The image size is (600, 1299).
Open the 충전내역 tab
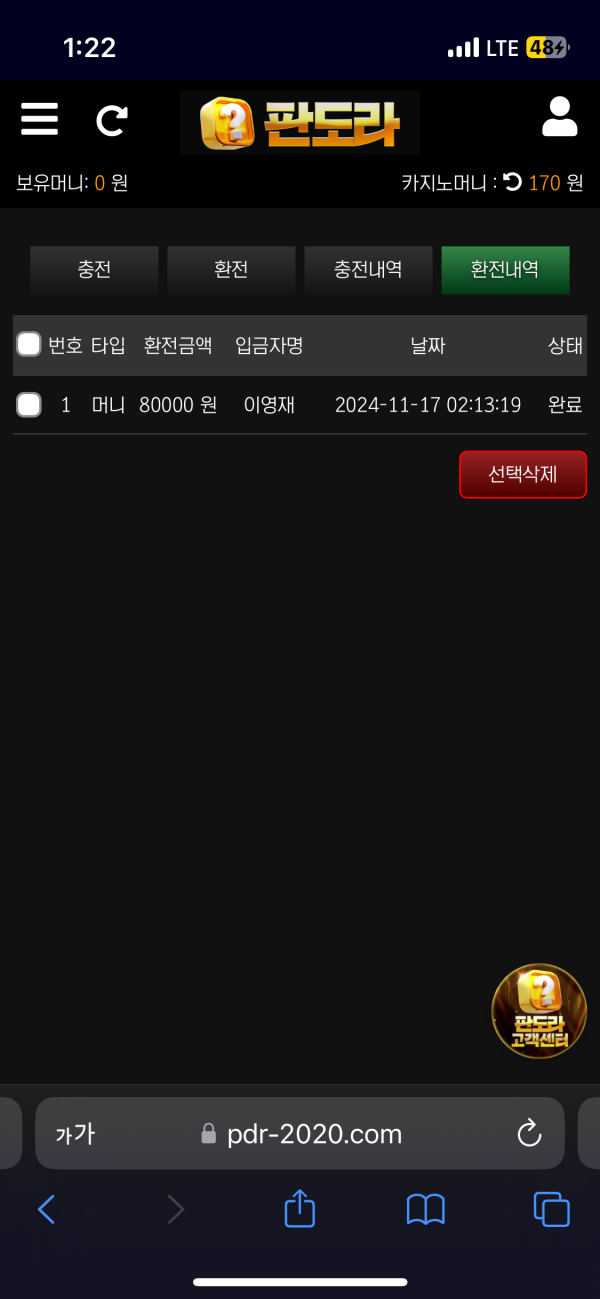point(368,270)
